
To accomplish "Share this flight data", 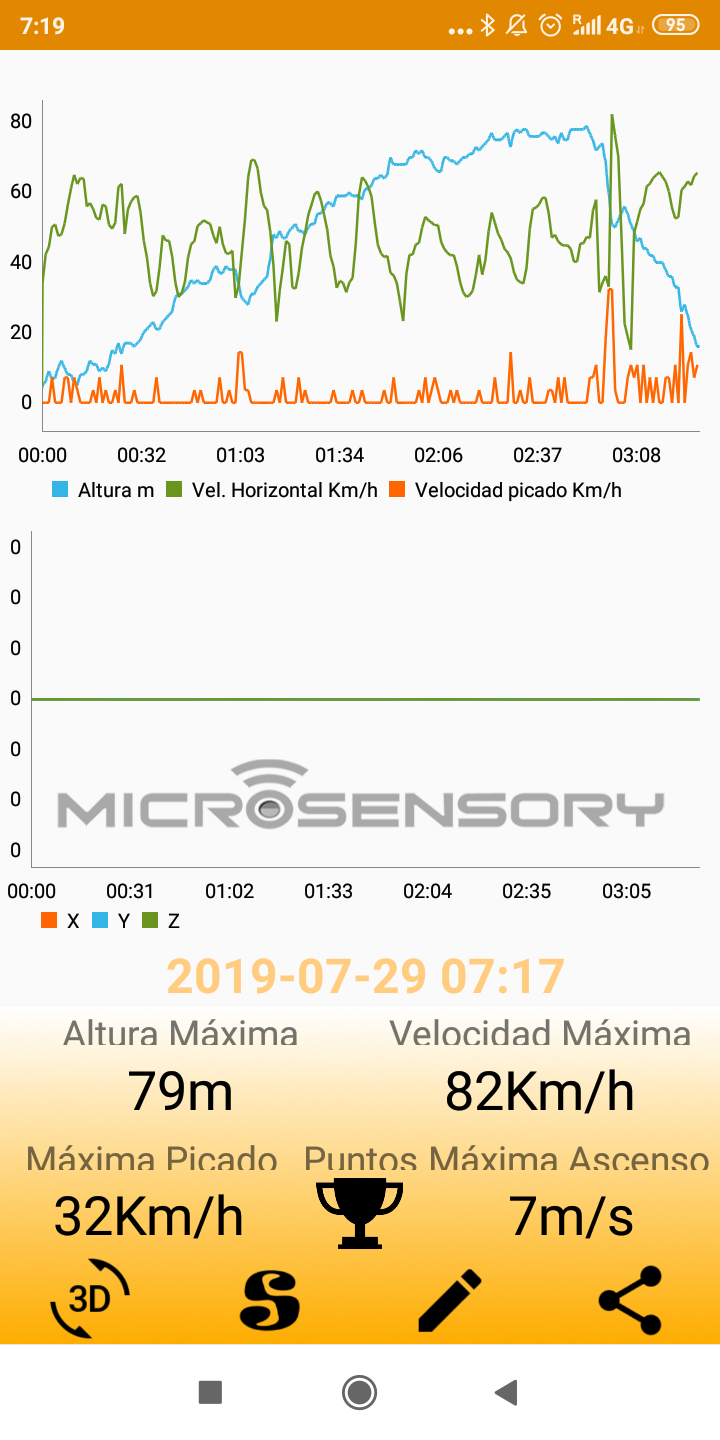I will tap(630, 1300).
